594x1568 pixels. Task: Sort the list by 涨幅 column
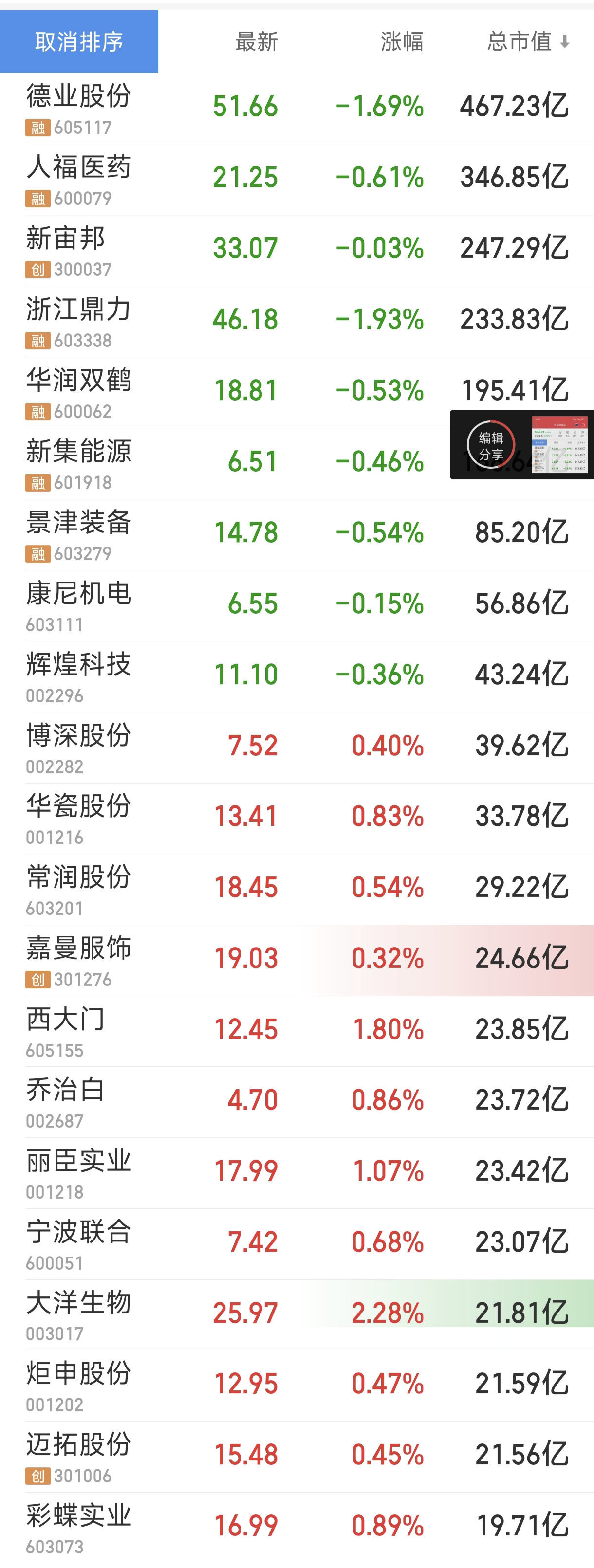pyautogui.click(x=402, y=41)
